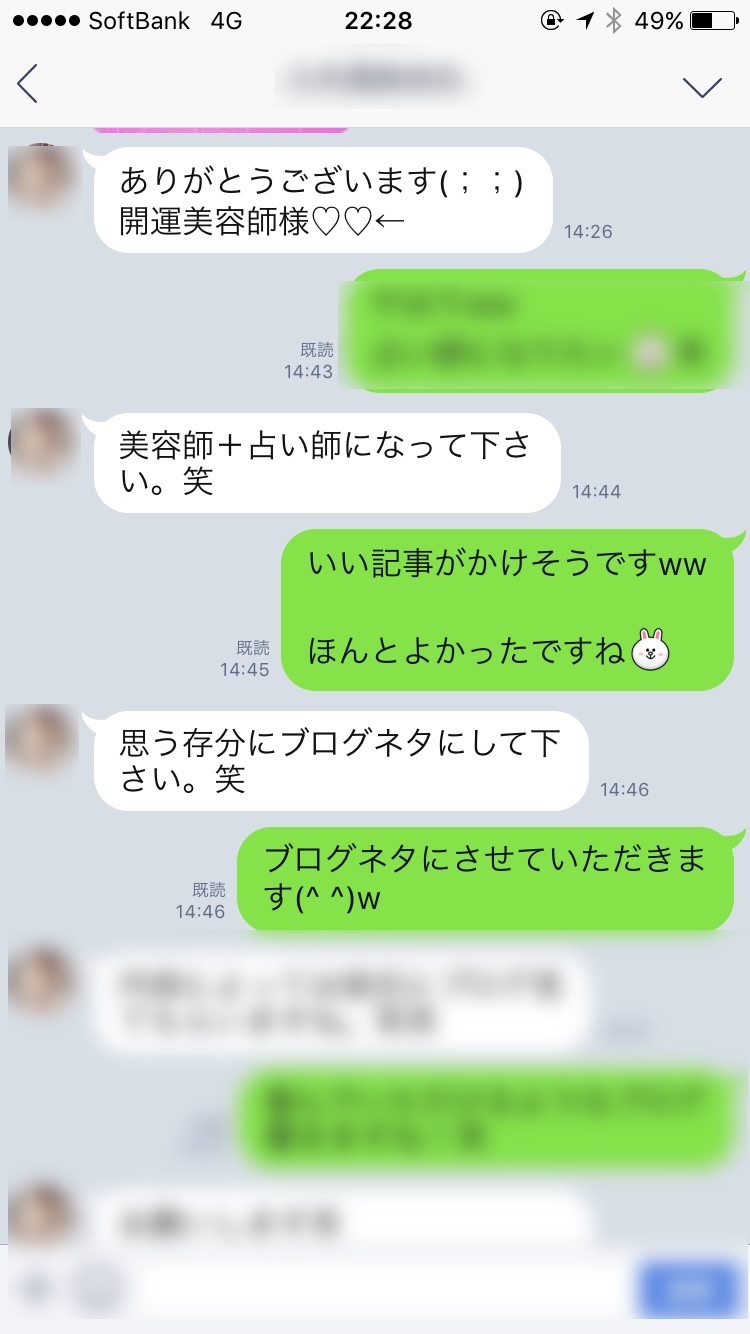
Task: Expand the chat options chevron menu
Action: click(x=702, y=86)
